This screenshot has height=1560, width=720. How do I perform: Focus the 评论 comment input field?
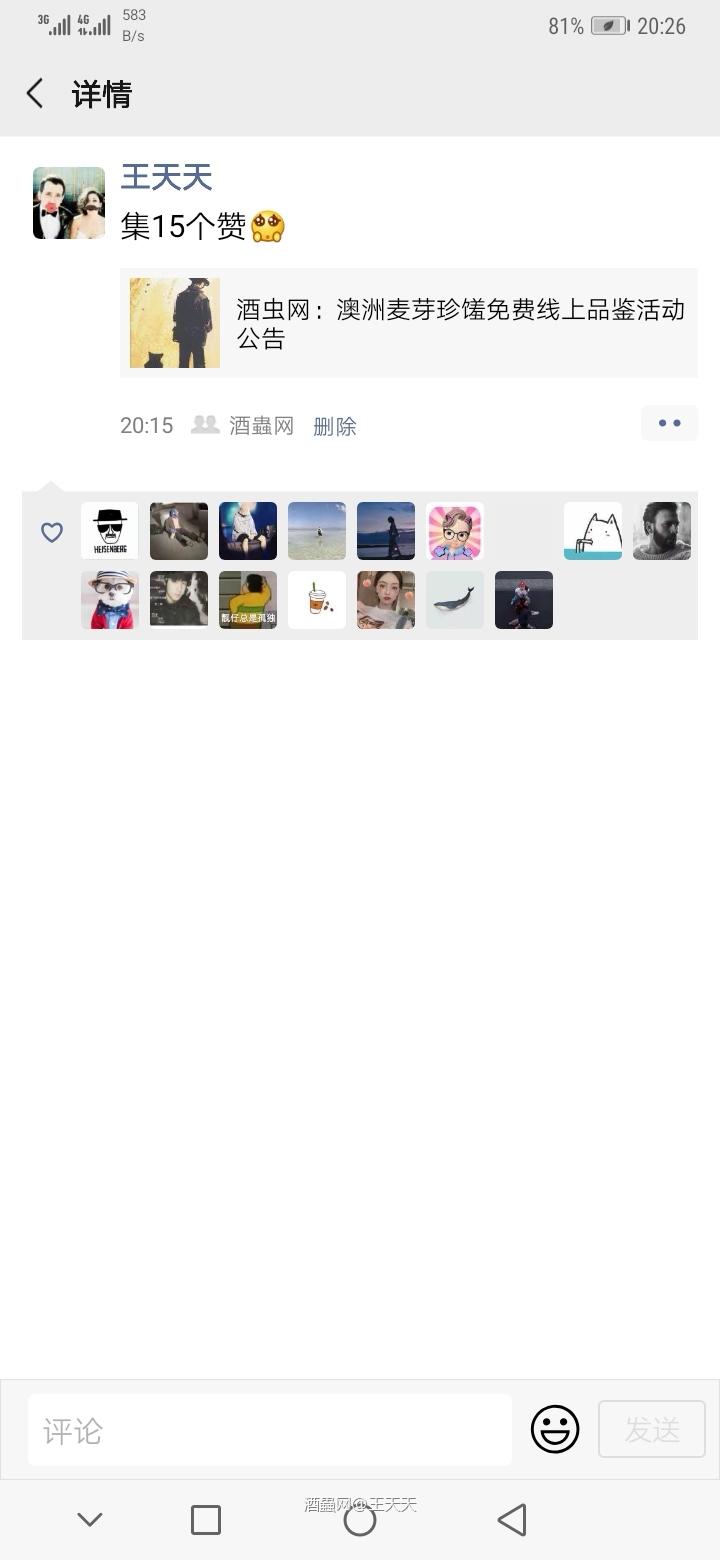click(269, 1430)
